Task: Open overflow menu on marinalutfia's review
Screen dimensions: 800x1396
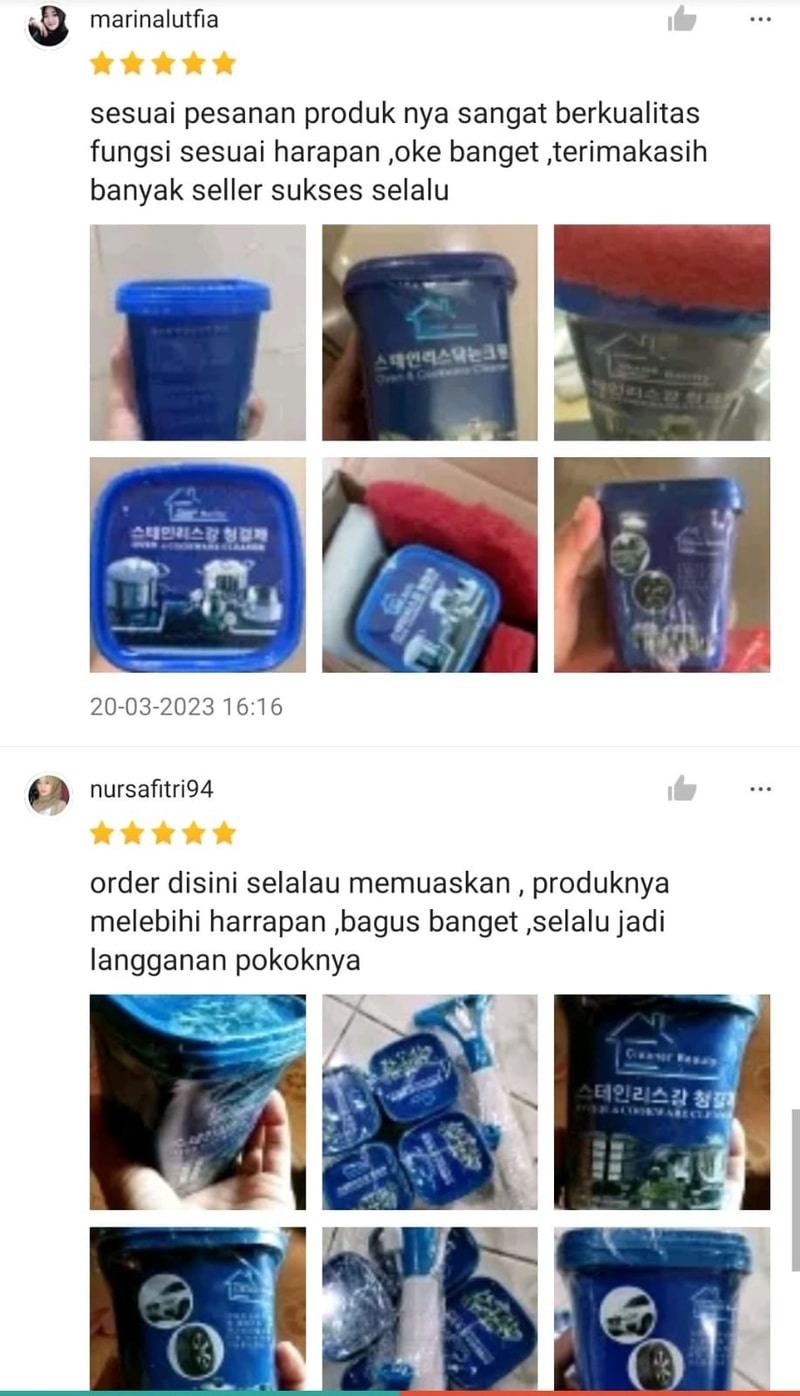Action: (x=760, y=19)
